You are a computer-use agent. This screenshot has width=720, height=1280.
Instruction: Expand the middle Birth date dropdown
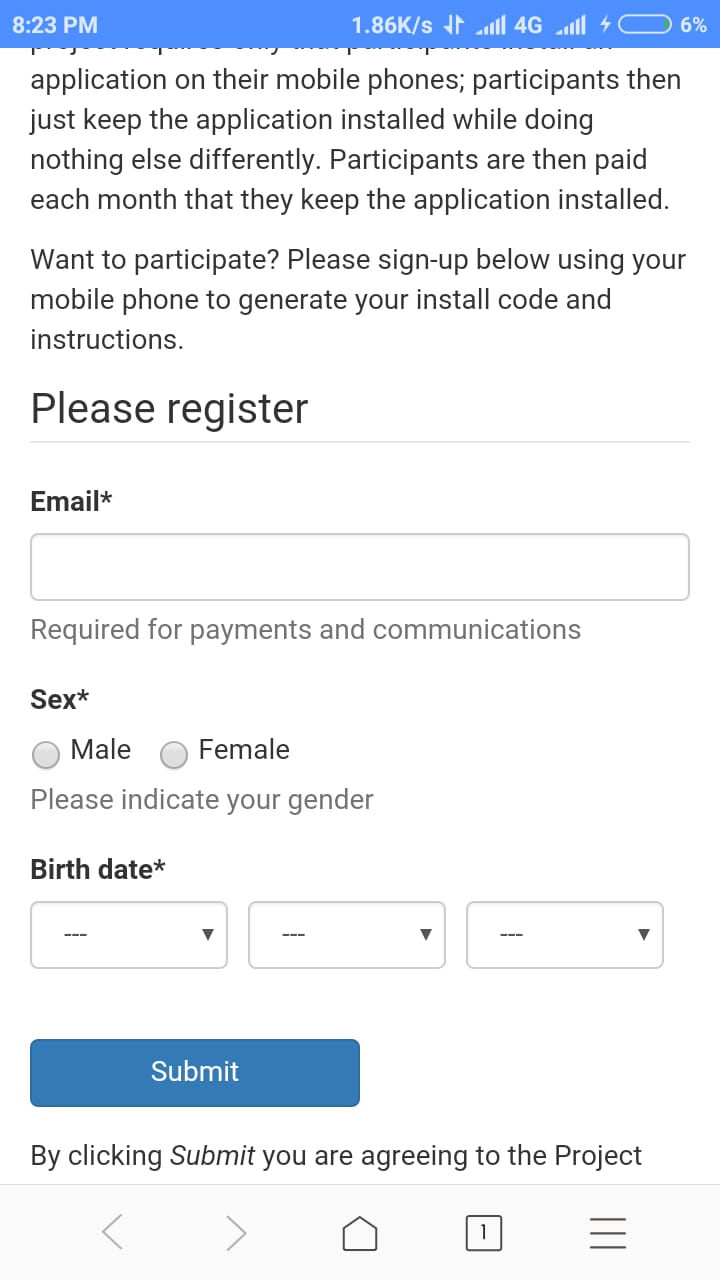coord(347,935)
